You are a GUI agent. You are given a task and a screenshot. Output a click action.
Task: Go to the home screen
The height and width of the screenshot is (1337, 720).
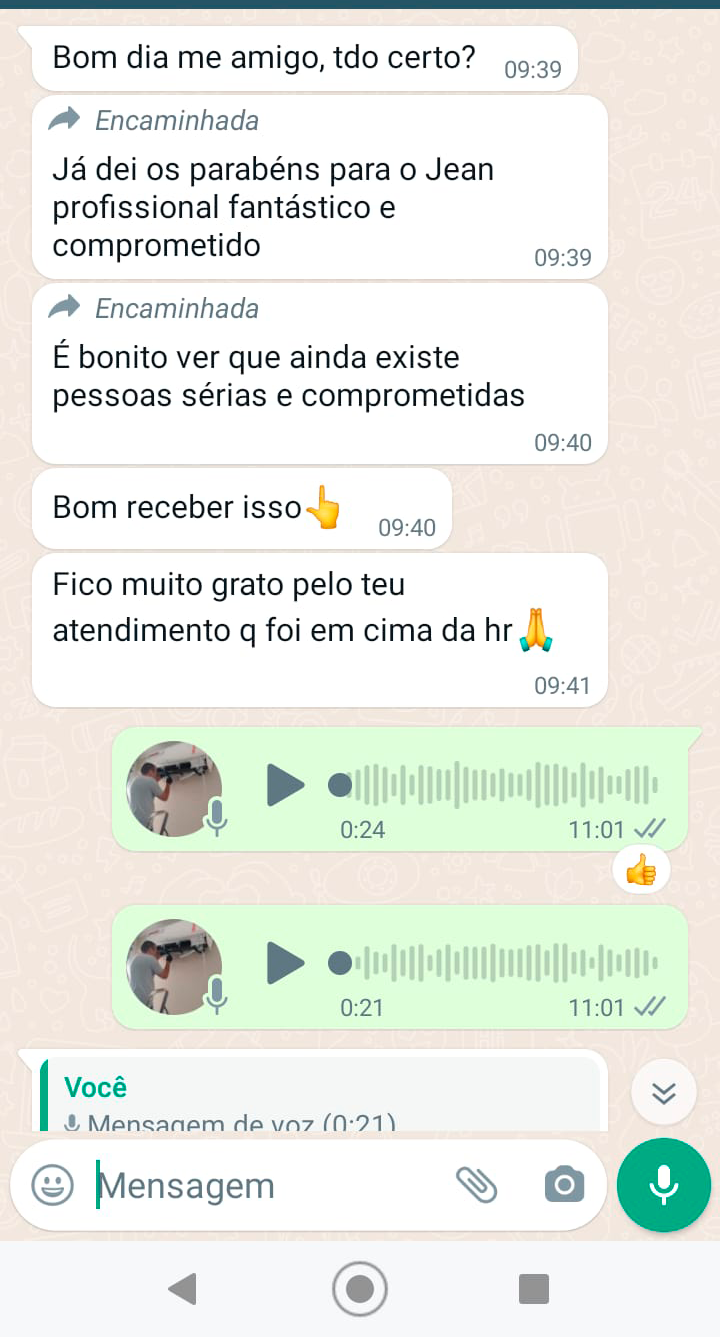coord(359,1289)
